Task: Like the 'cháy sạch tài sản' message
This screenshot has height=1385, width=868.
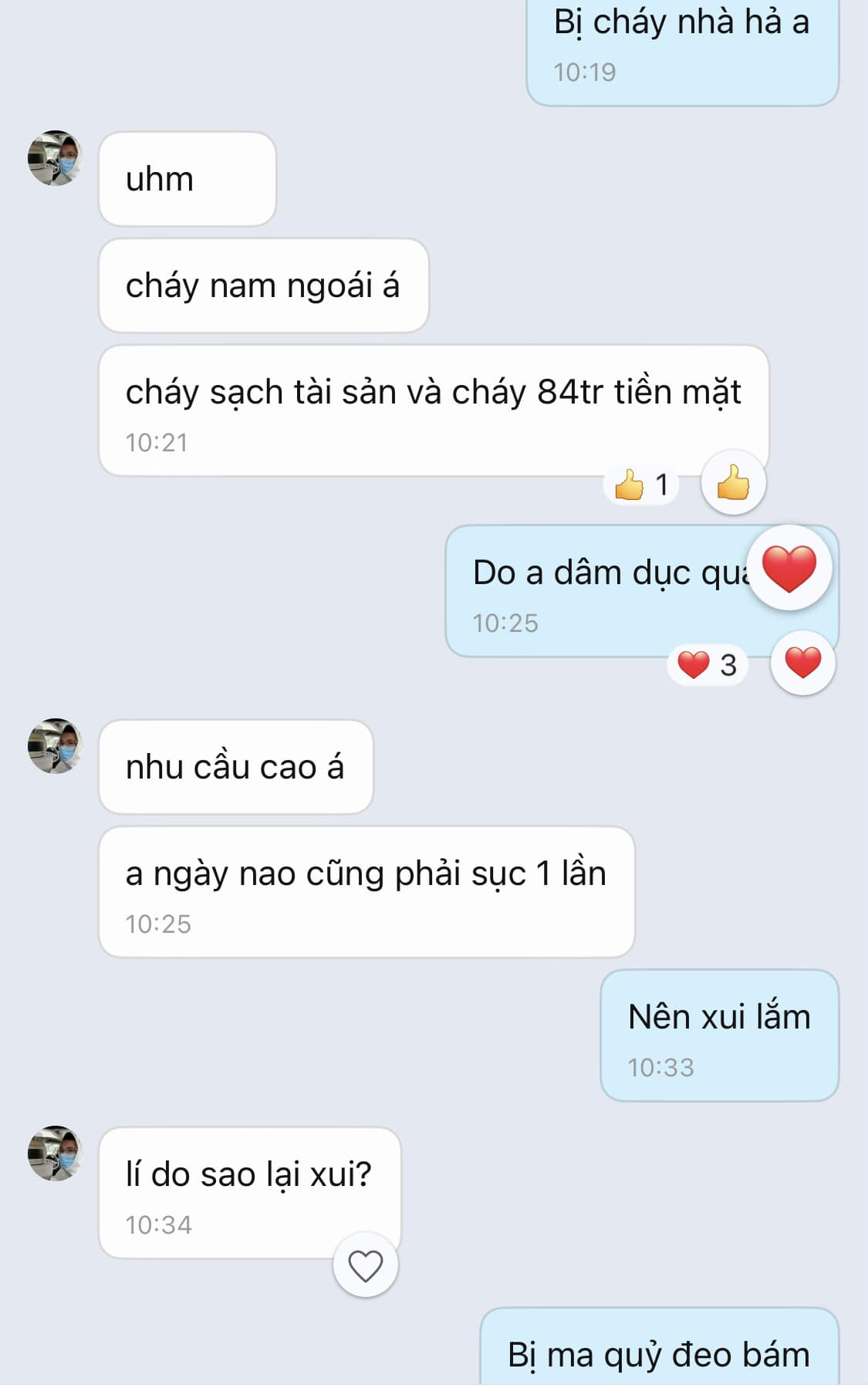Action: pos(733,483)
